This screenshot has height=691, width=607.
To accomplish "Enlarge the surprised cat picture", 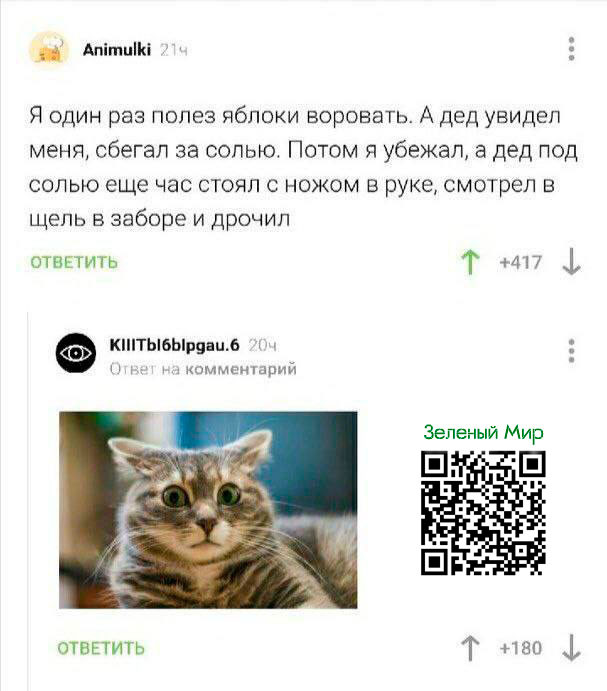I will point(208,510).
